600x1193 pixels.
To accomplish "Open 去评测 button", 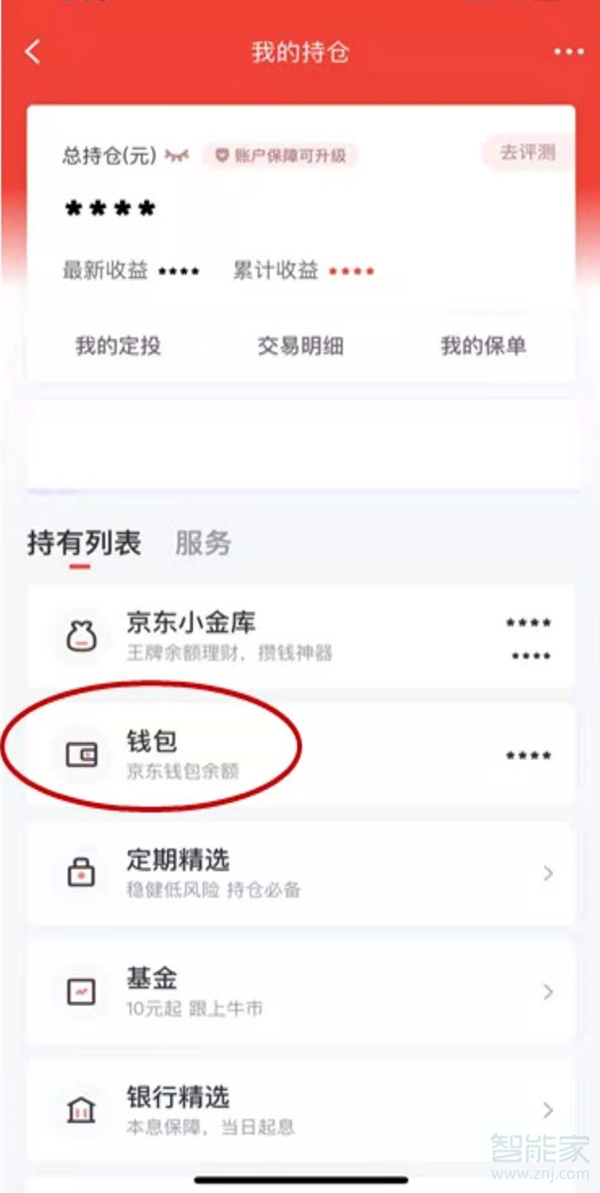I will pyautogui.click(x=528, y=154).
